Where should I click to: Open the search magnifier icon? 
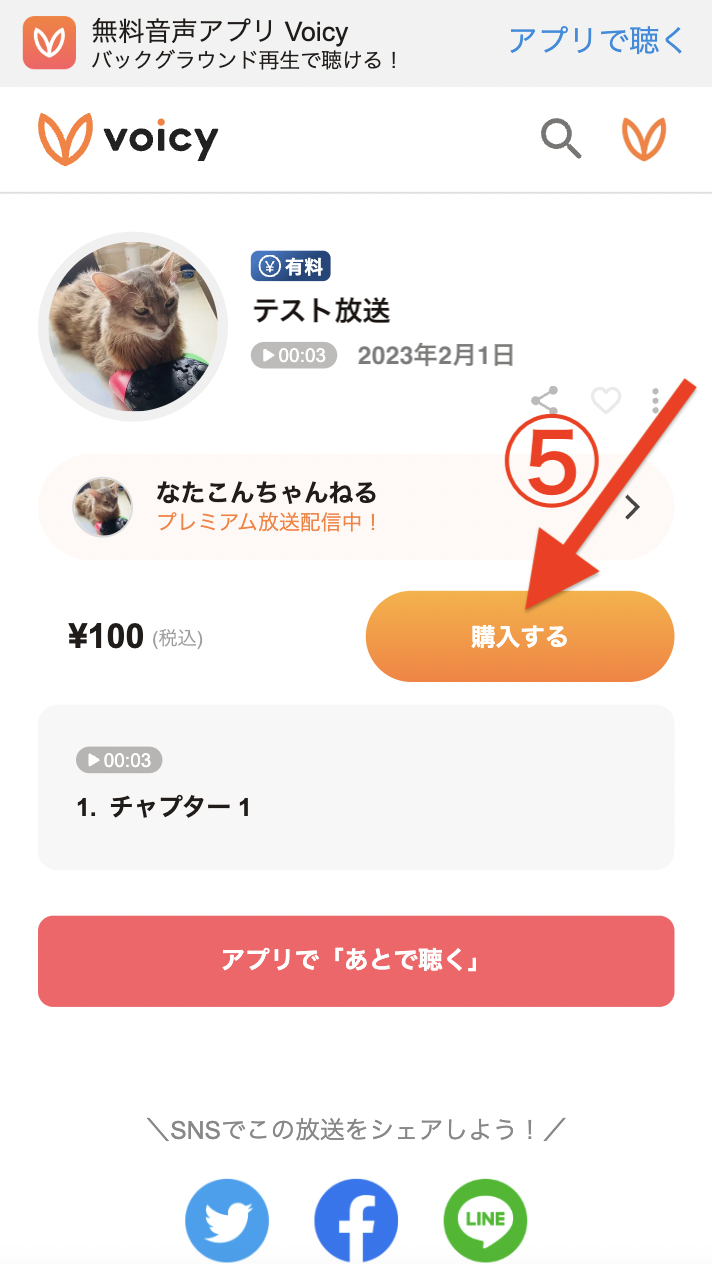[x=561, y=138]
